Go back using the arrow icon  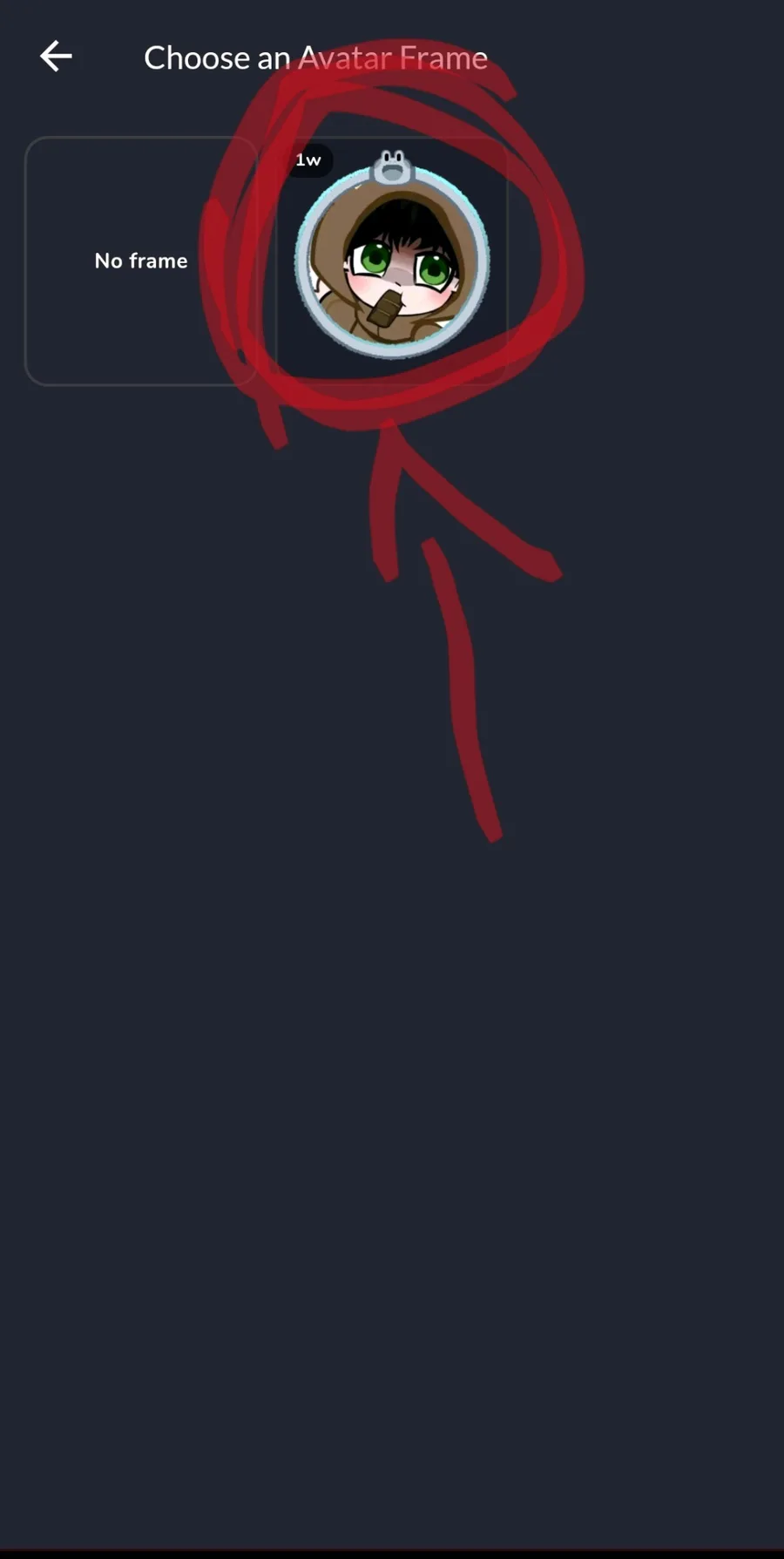(x=56, y=57)
